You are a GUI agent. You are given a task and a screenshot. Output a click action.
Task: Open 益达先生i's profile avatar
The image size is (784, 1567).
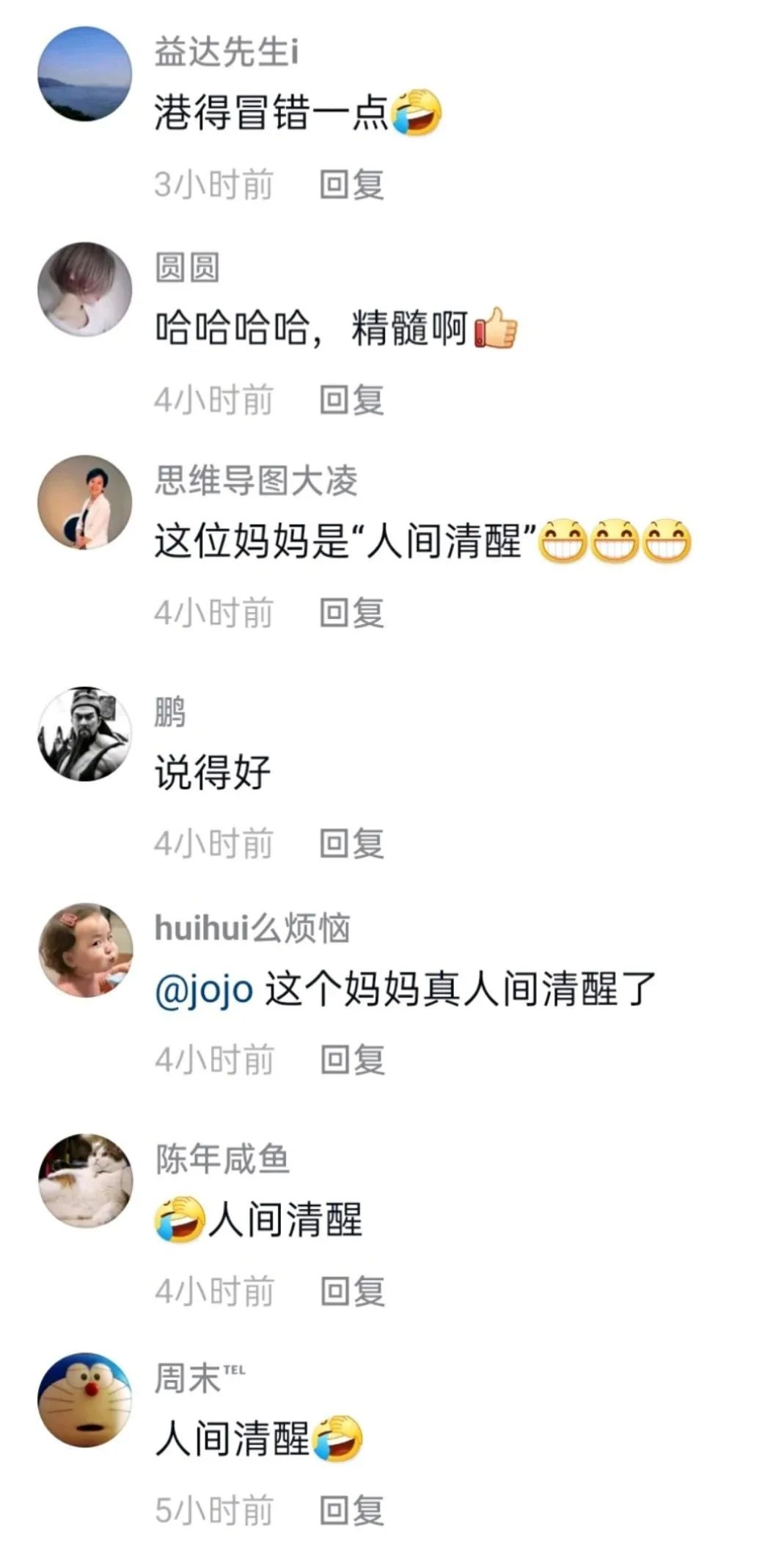click(x=85, y=74)
